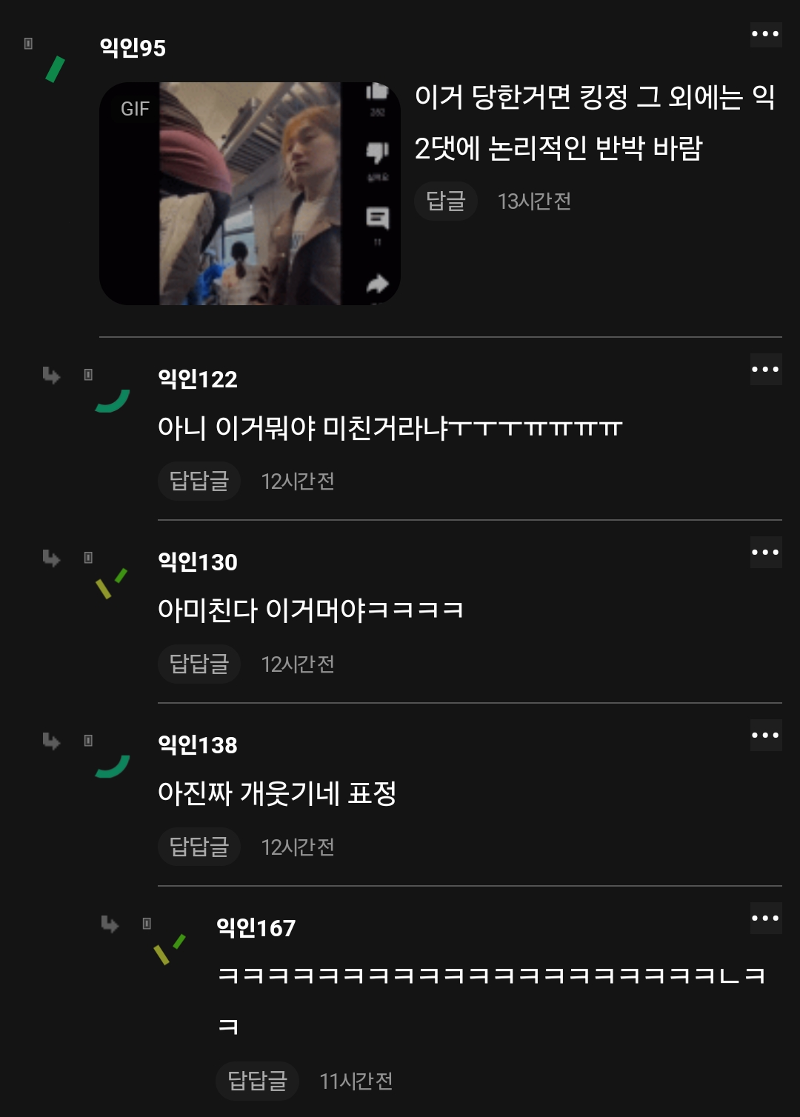Tap 답답글 under 익인122's reply

coord(199,481)
